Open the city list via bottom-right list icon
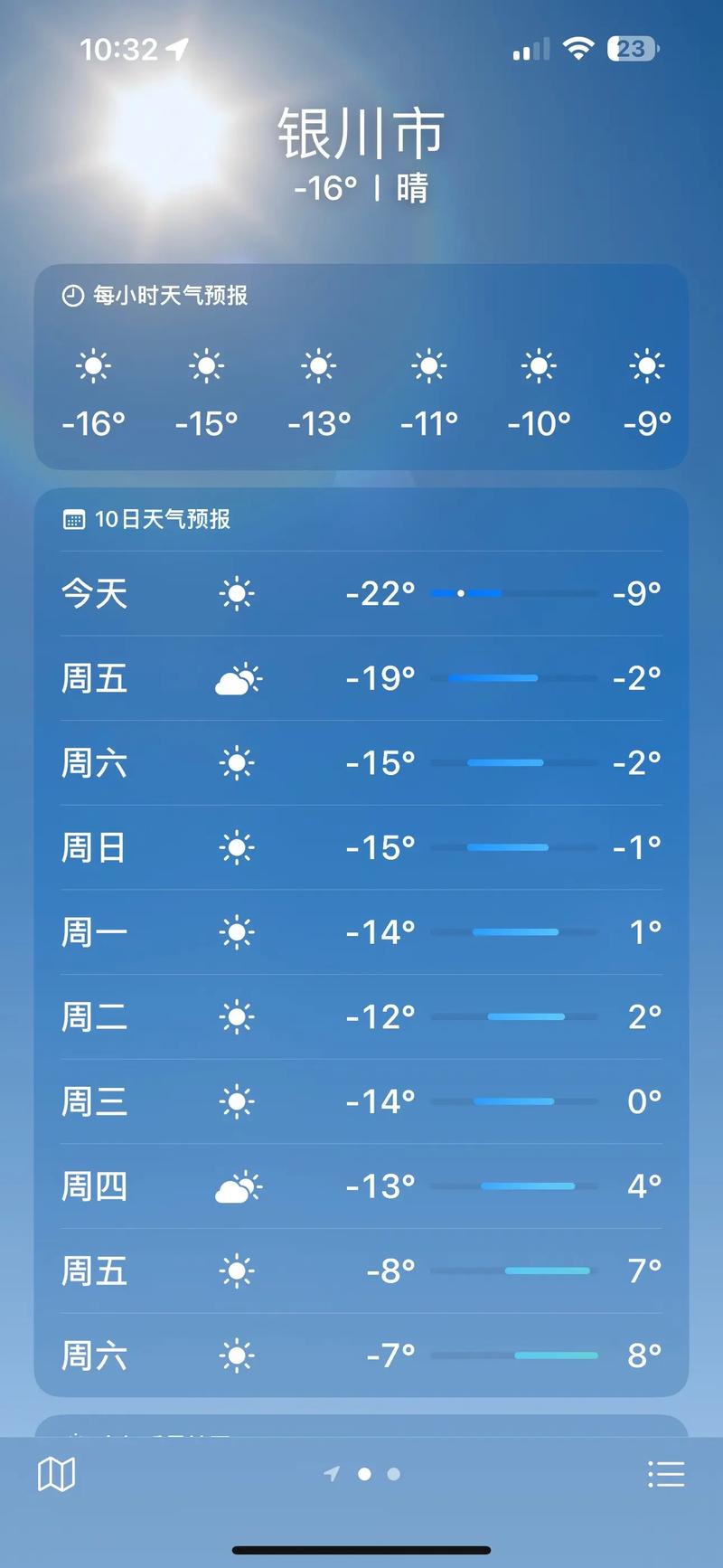 [666, 1473]
